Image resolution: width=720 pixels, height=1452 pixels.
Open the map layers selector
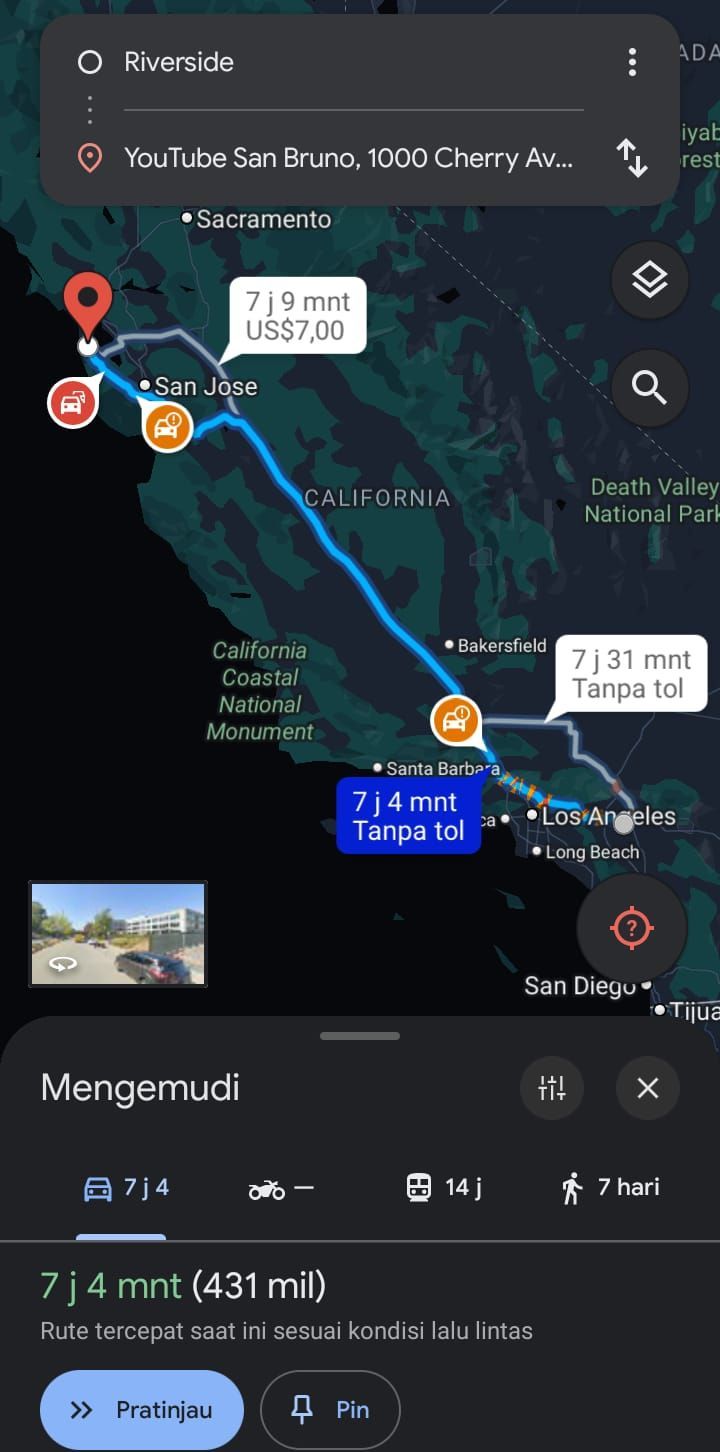tap(649, 281)
